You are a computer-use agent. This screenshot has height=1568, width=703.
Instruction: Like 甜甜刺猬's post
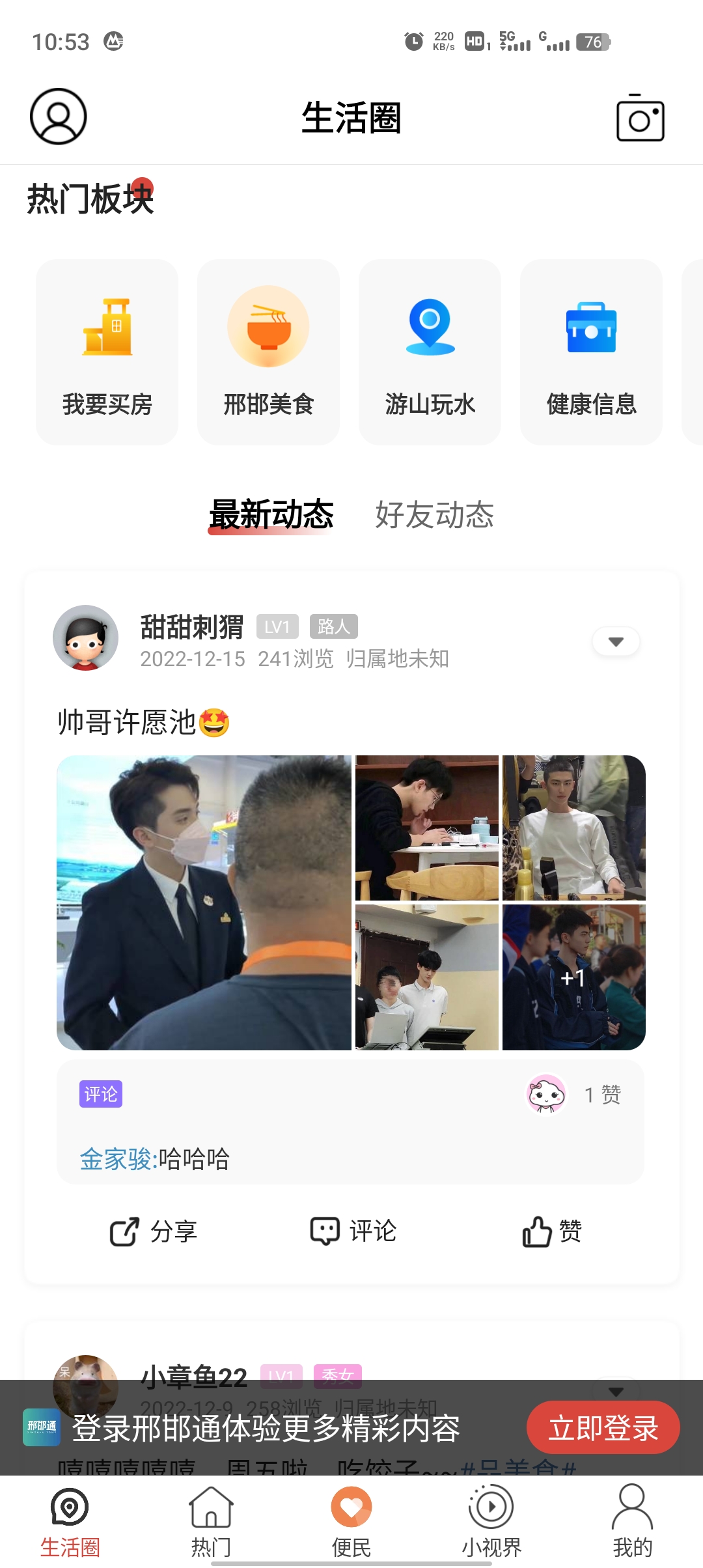click(552, 1231)
